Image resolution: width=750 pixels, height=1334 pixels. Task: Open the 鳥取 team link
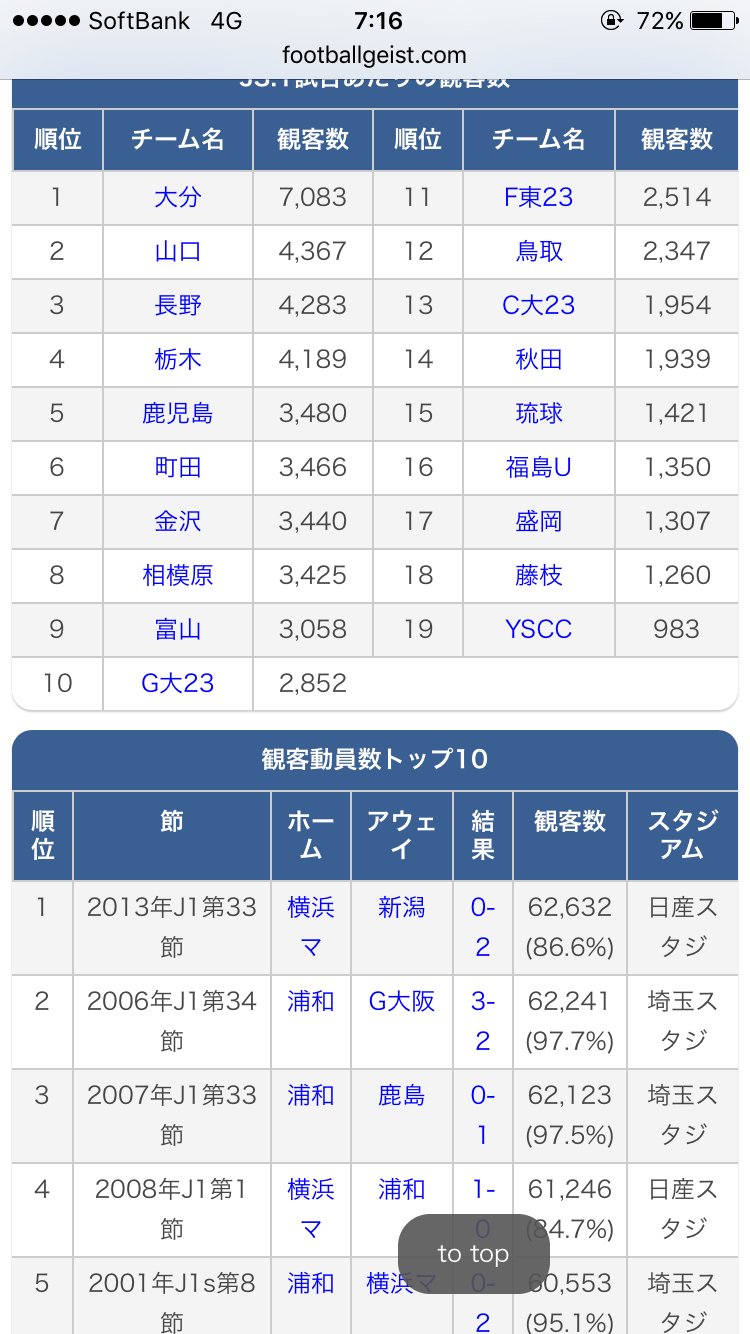pos(539,251)
